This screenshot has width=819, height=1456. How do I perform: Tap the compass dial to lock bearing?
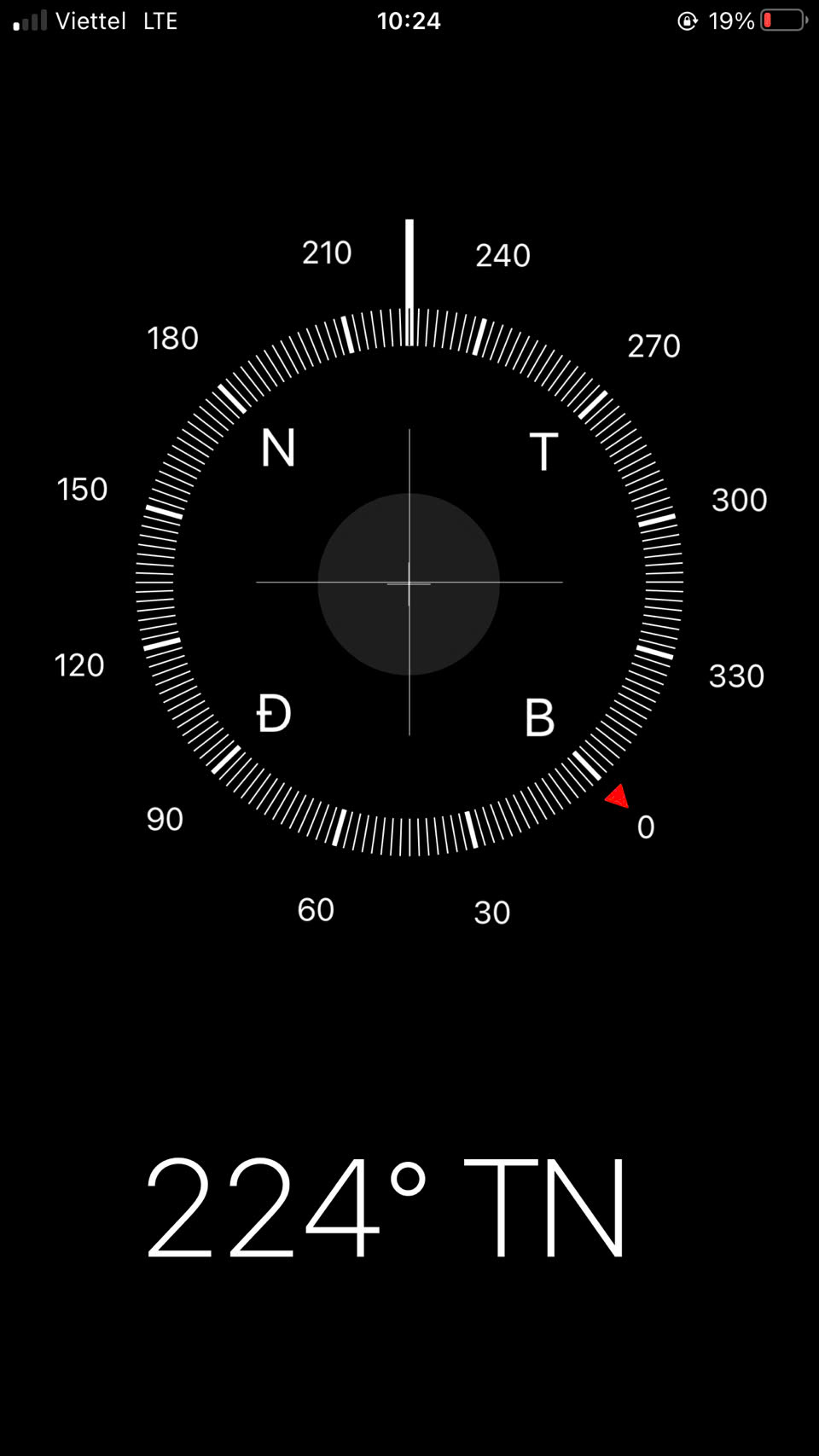tap(409, 582)
